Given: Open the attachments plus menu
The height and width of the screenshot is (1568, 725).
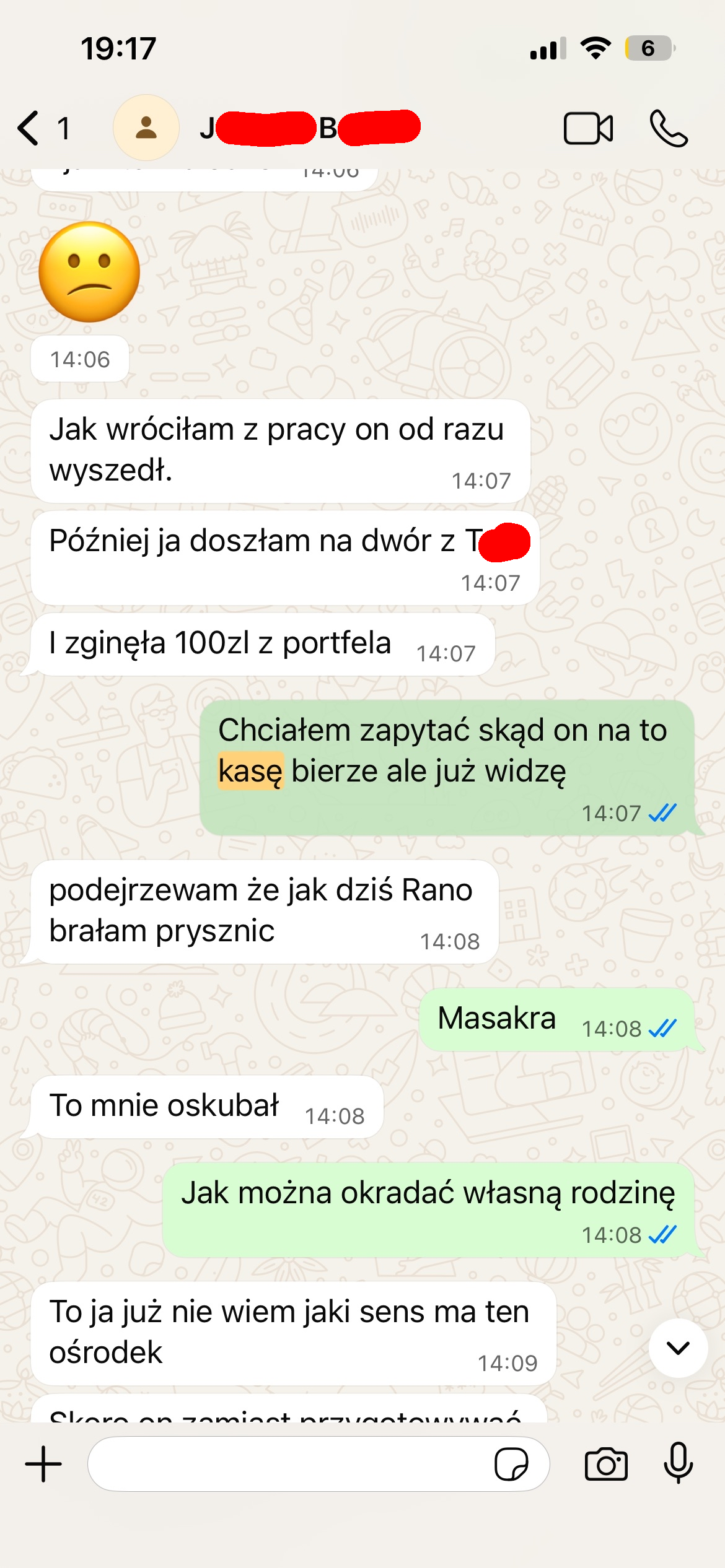Looking at the screenshot, I should coord(43,1465).
